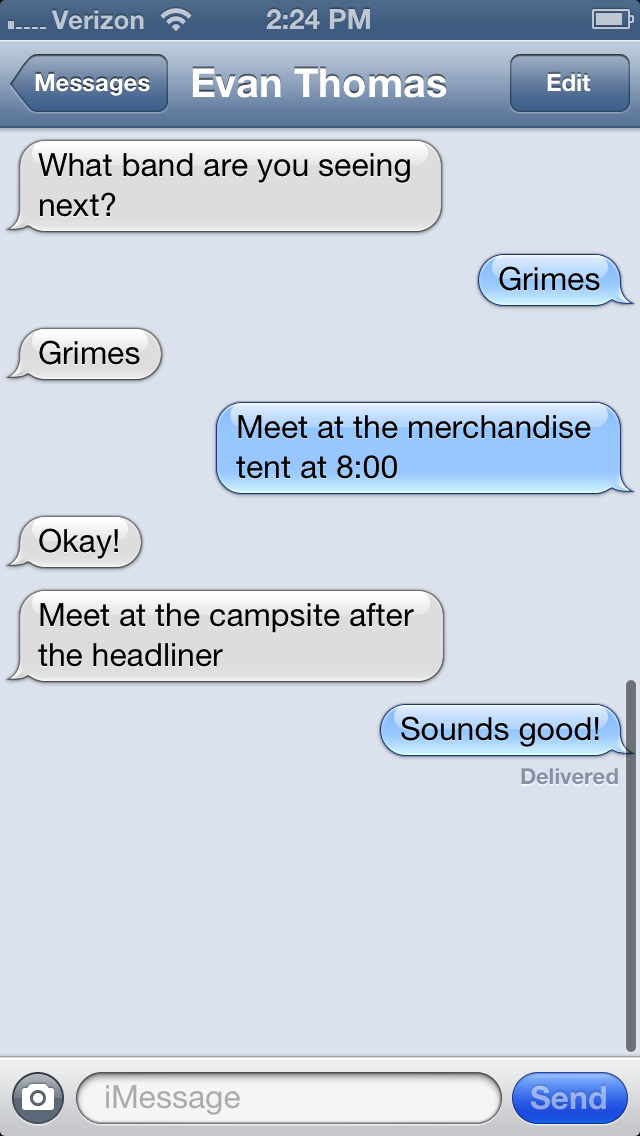Screen dimensions: 640x1136
Task: Go back to the Messages list
Action: pos(90,84)
